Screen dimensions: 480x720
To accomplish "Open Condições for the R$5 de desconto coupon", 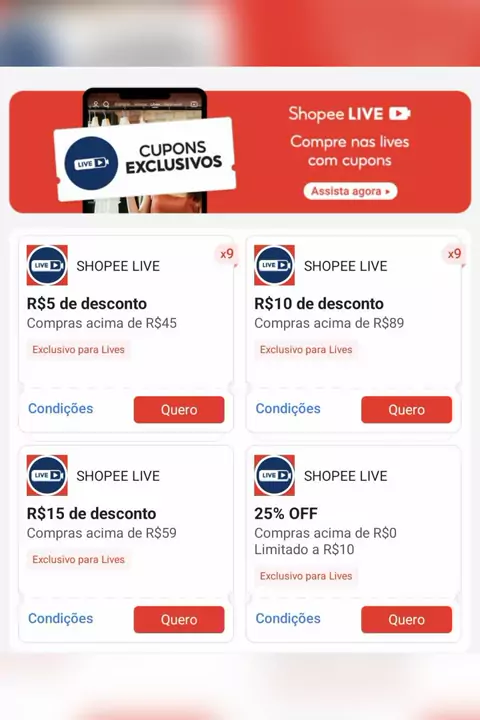I will point(61,409).
